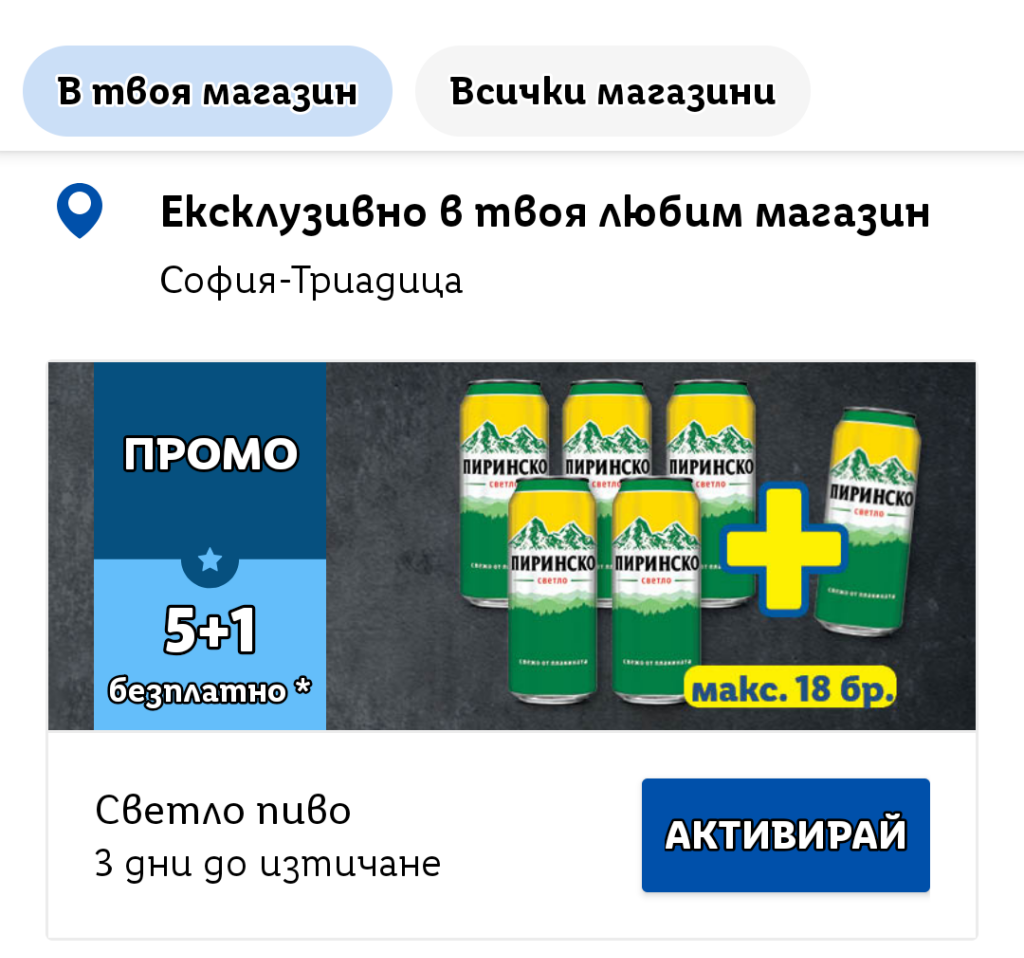Switch to the В твоя магазин tab
Screen dimensions: 1024x958
207,92
